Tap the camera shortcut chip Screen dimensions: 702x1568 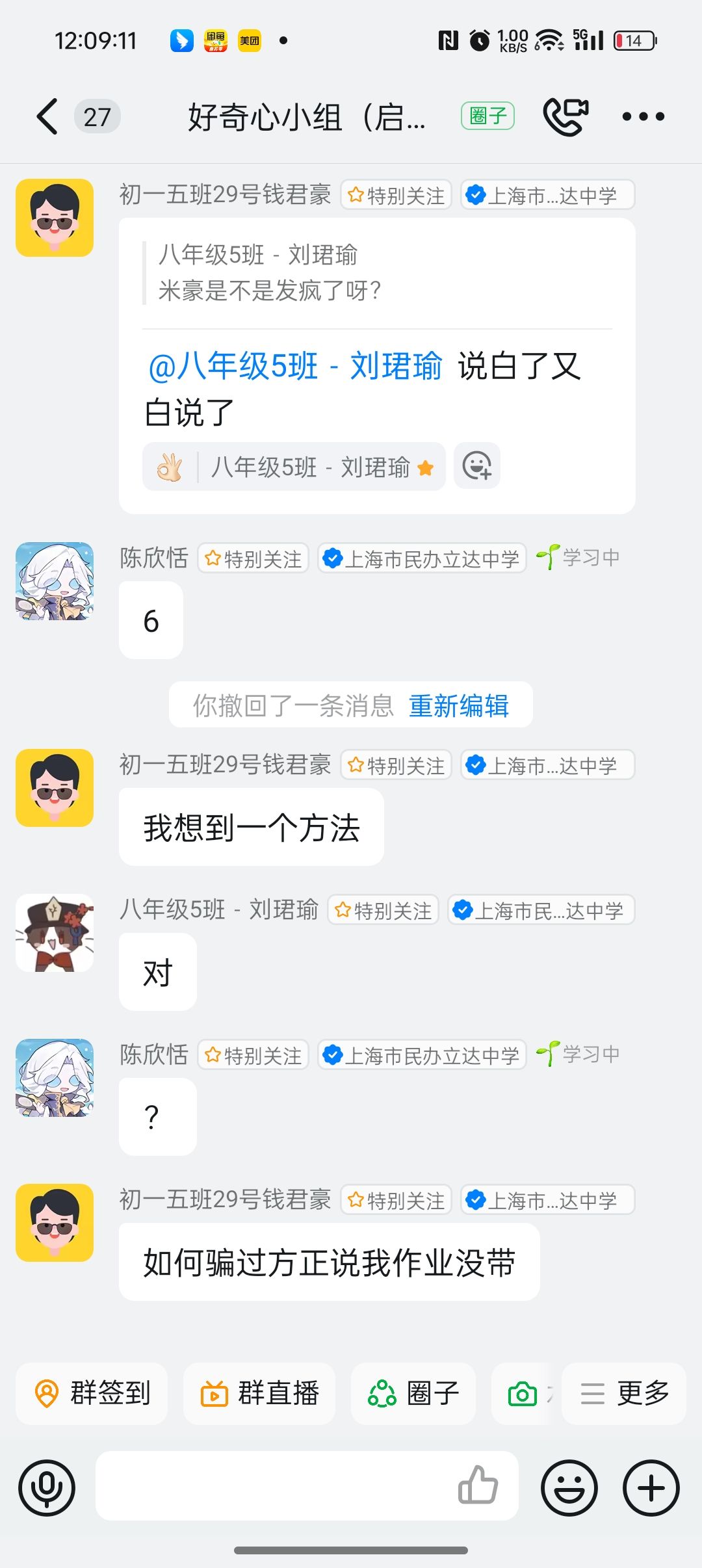click(523, 1394)
